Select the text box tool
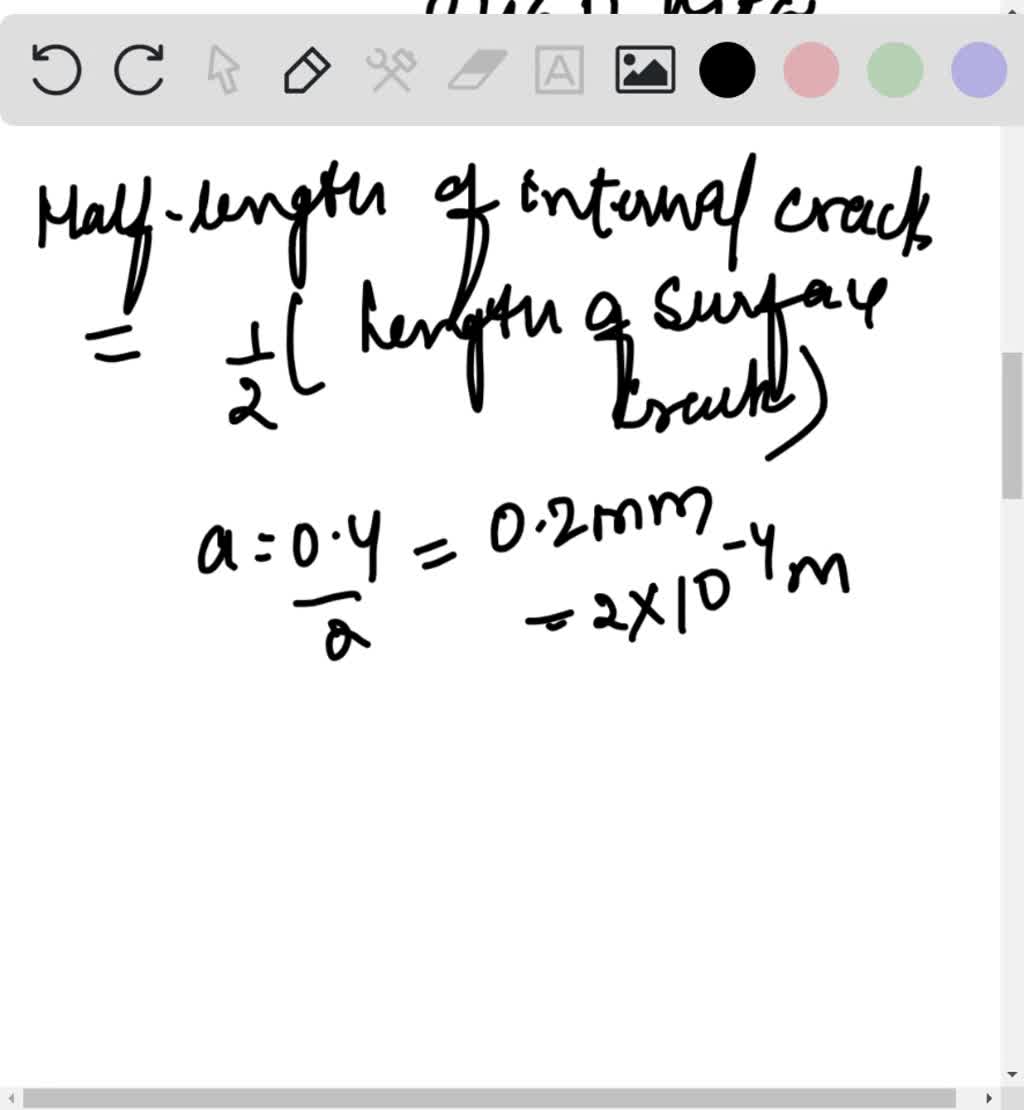Image resolution: width=1024 pixels, height=1110 pixels. point(560,71)
